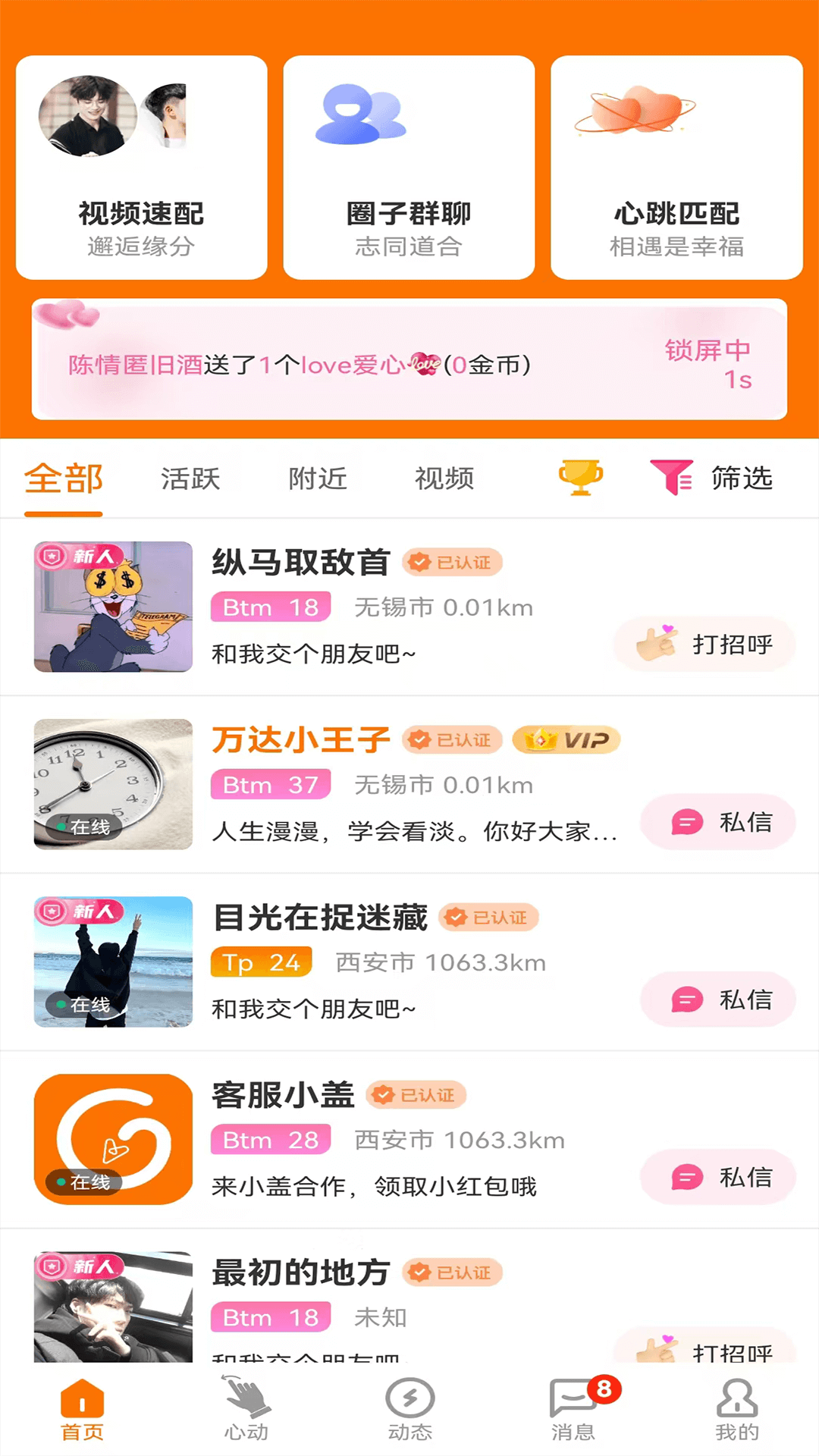This screenshot has width=819, height=1456.
Task: Click username 万达小王子 to view profile
Action: [301, 739]
